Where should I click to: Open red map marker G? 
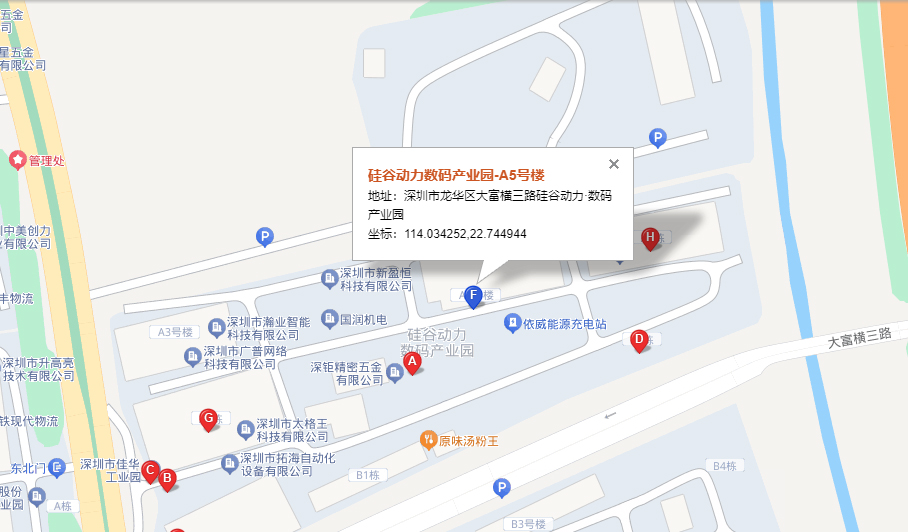click(x=208, y=417)
